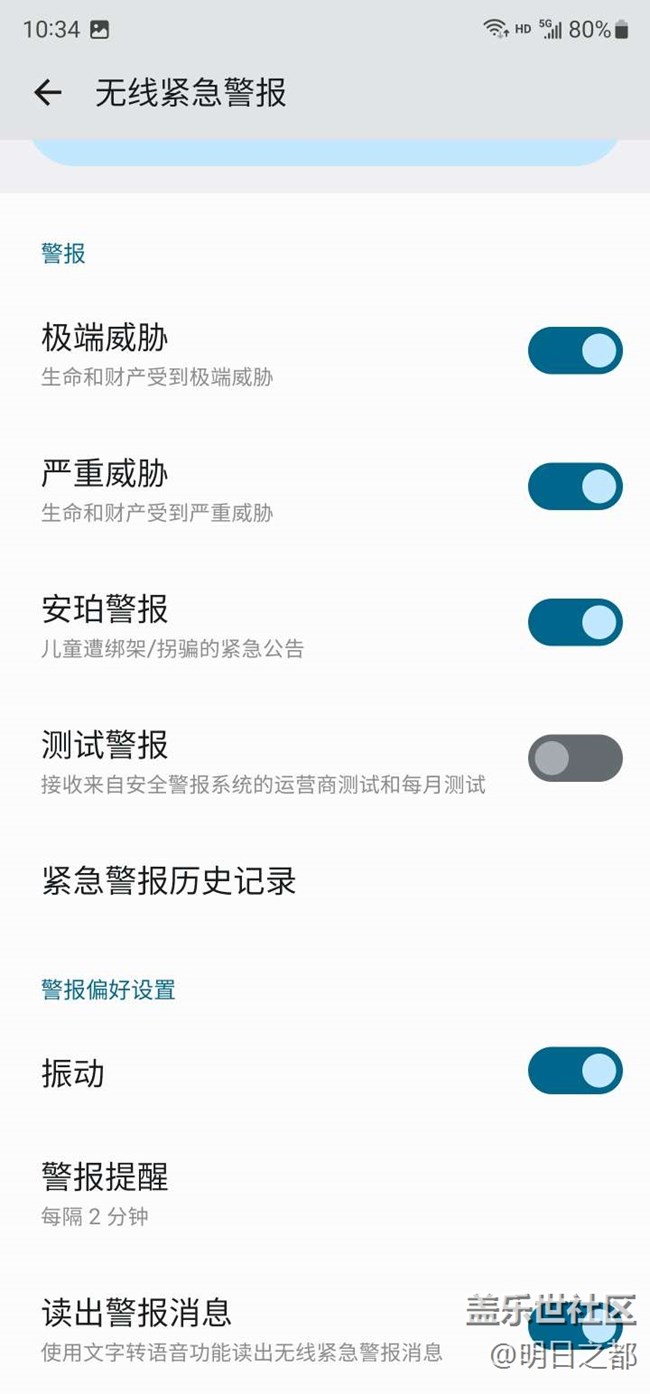Turn off the 极端威胁 alert switch
The image size is (650, 1394).
point(575,351)
